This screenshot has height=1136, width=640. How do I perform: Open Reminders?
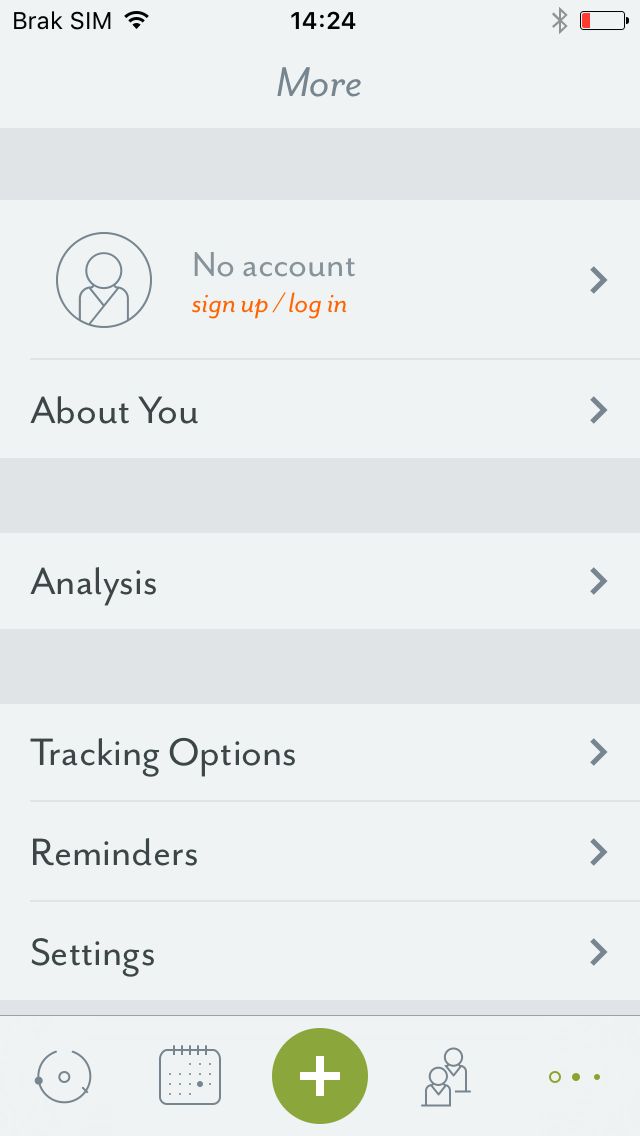[320, 852]
